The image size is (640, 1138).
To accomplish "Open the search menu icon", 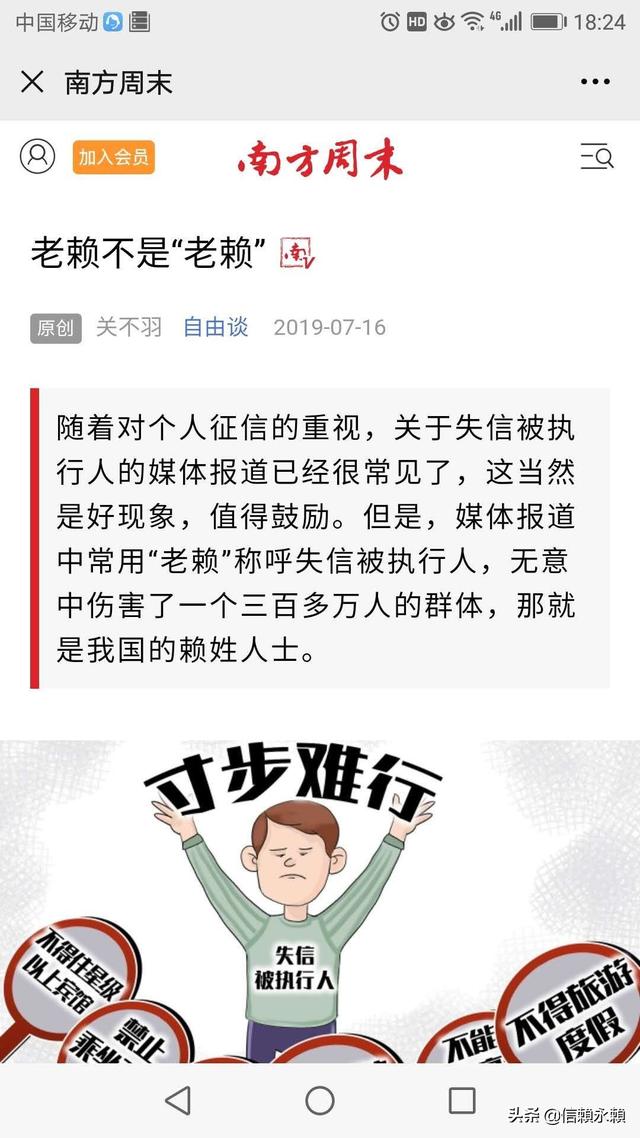I will (597, 156).
